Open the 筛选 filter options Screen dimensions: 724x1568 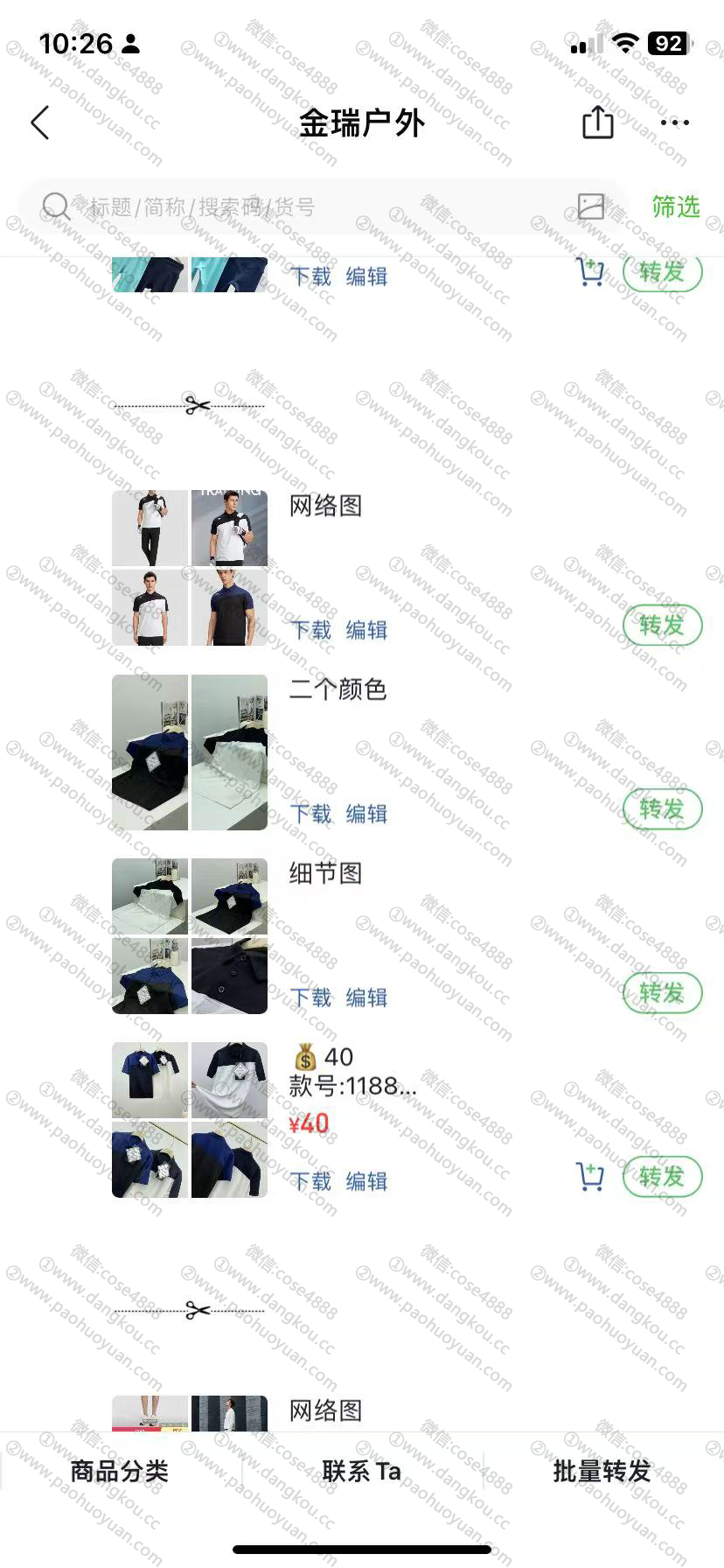[675, 206]
